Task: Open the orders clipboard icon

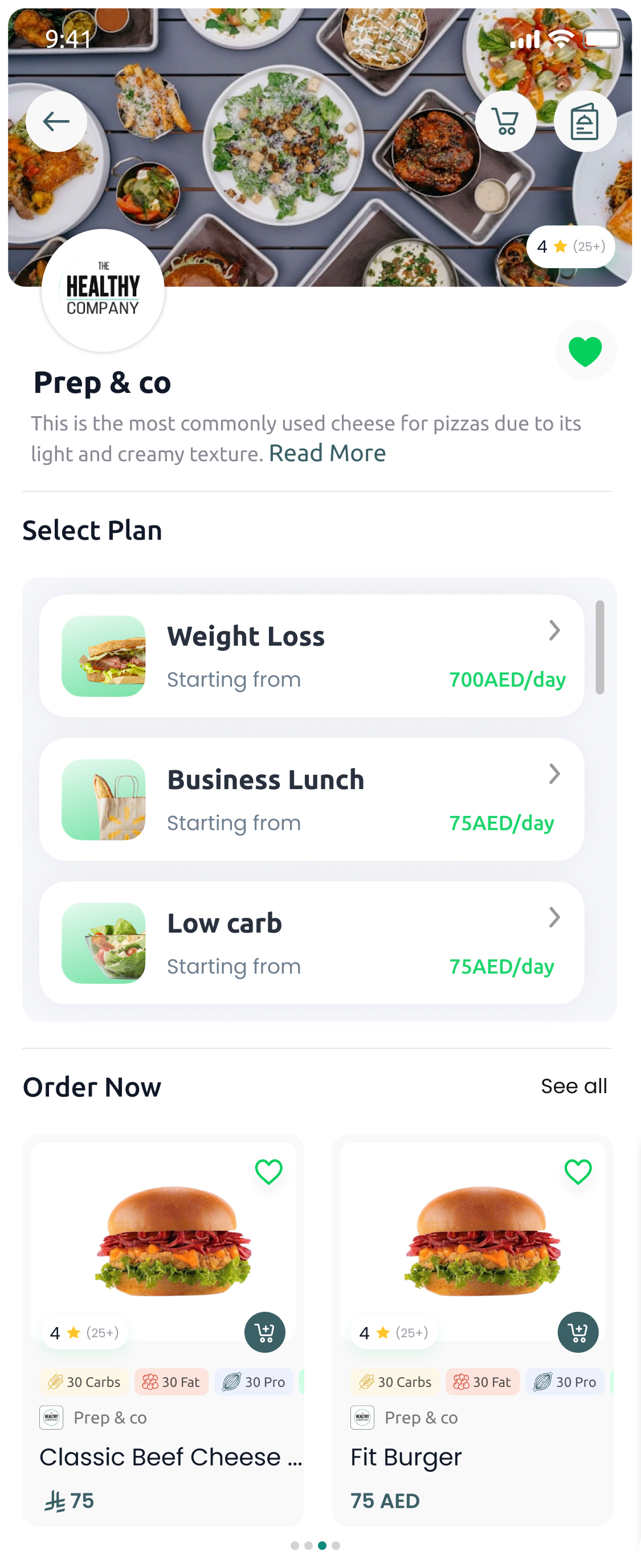Action: pyautogui.click(x=585, y=122)
